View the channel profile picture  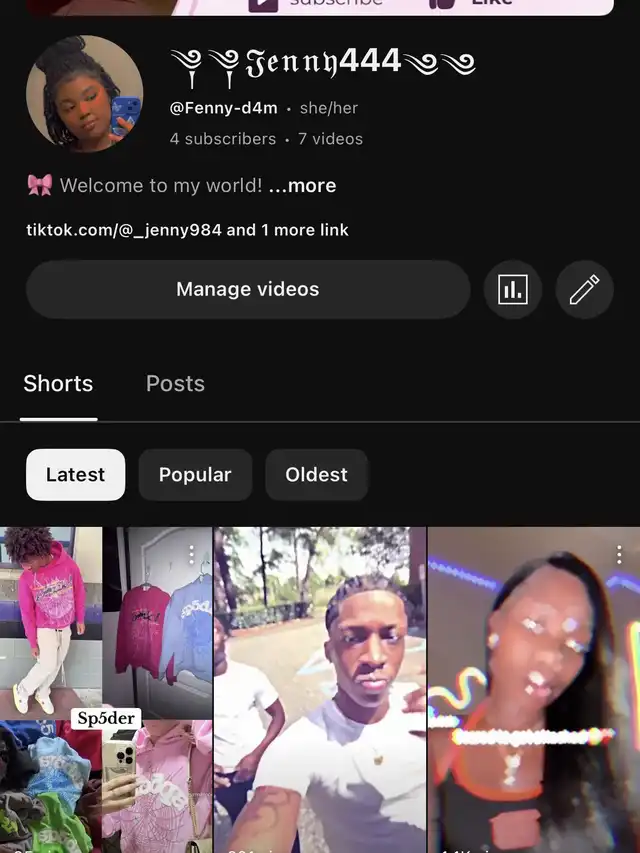[x=84, y=94]
